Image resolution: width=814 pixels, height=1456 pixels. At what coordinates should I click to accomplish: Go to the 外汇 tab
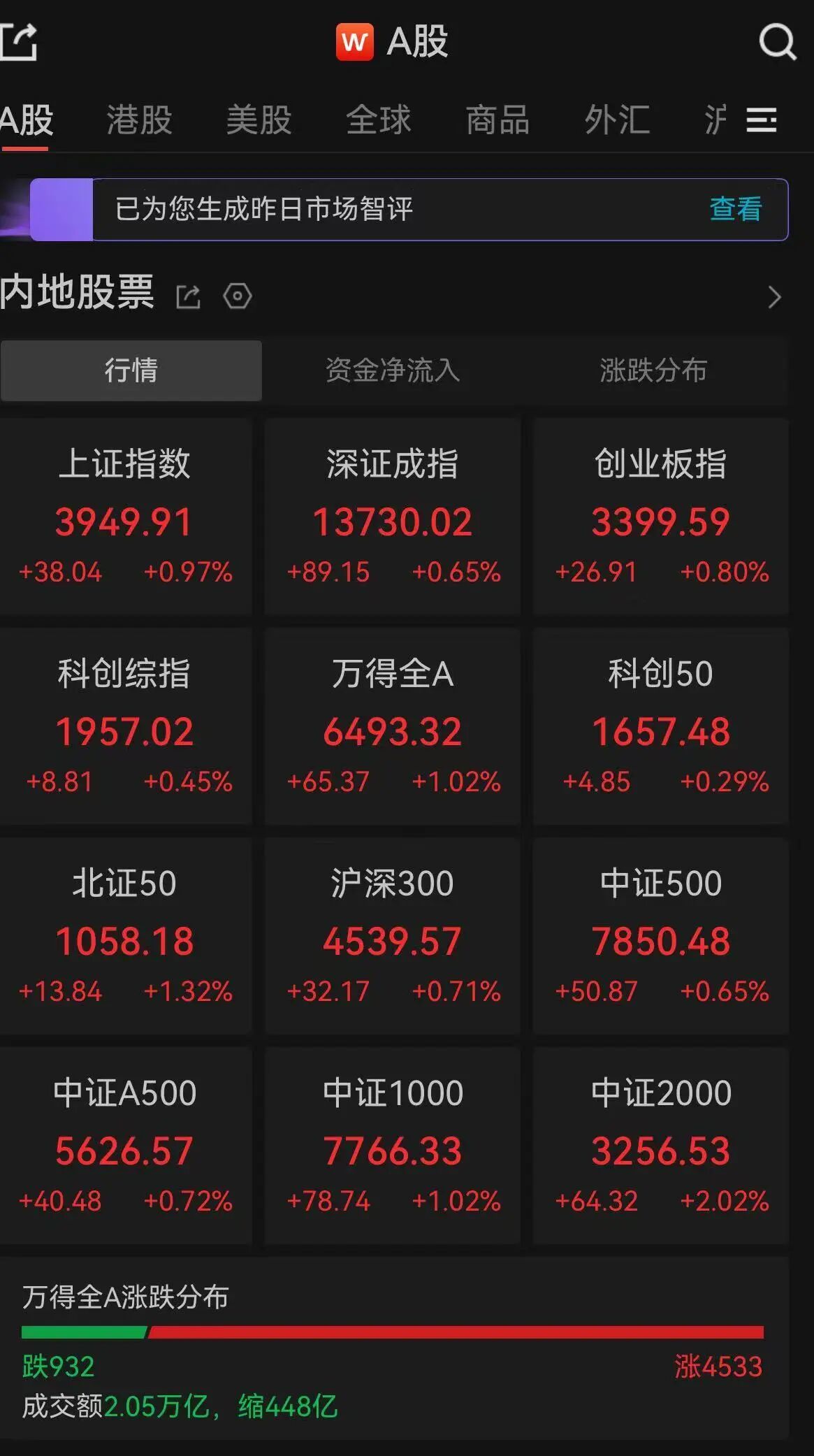click(x=617, y=120)
